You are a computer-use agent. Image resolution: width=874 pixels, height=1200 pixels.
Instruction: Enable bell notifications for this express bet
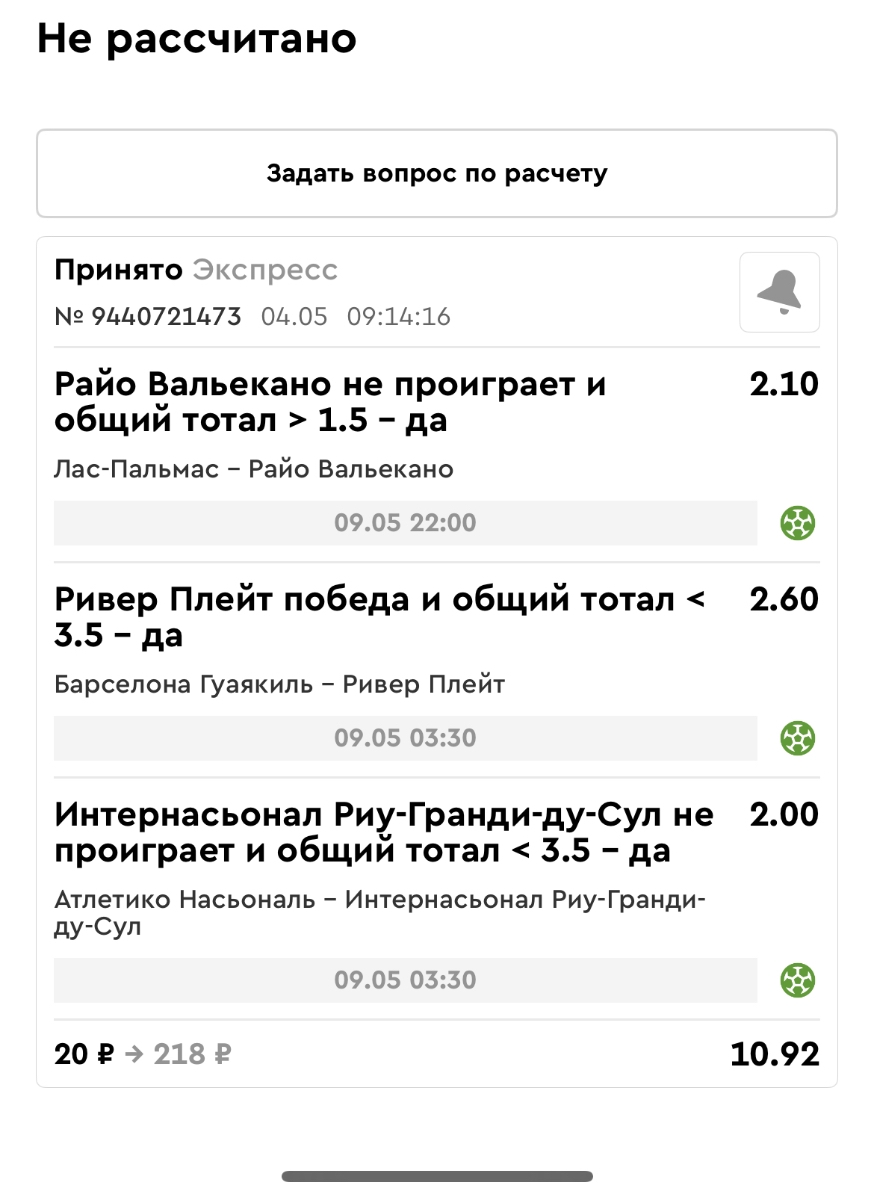(x=779, y=292)
